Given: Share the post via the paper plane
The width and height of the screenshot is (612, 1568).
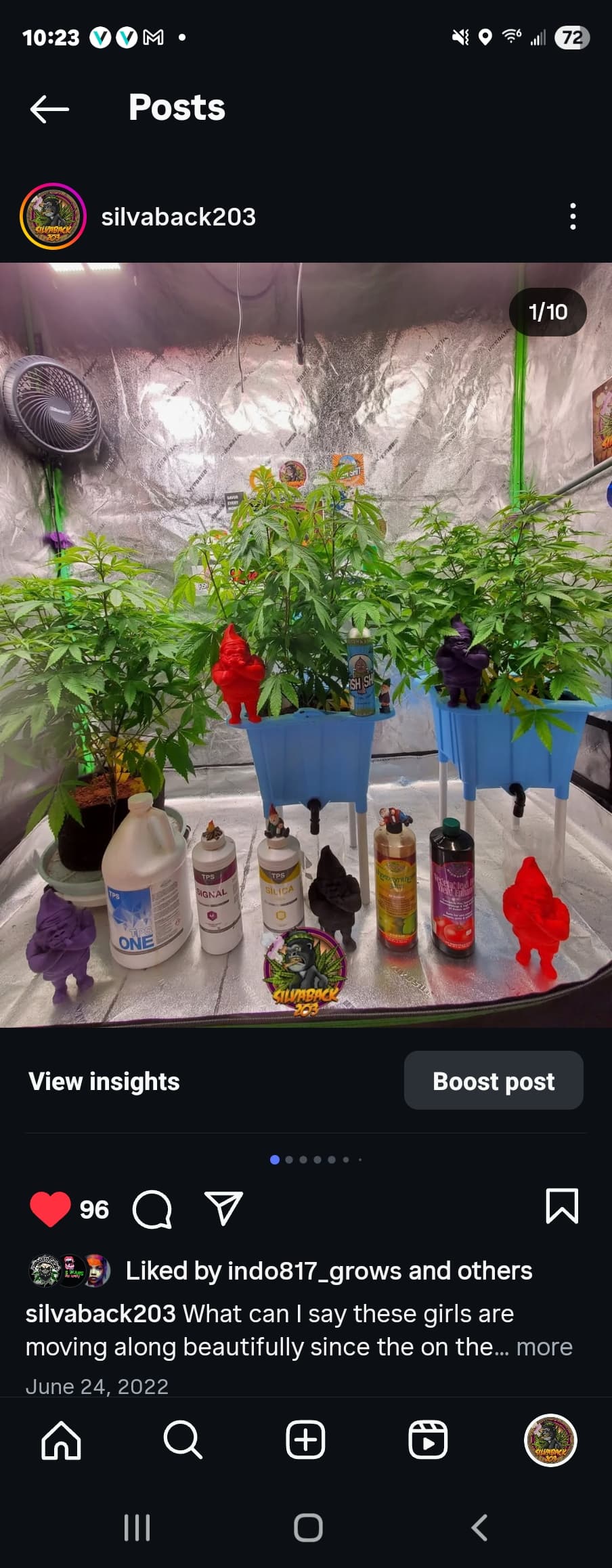Looking at the screenshot, I should (223, 1209).
